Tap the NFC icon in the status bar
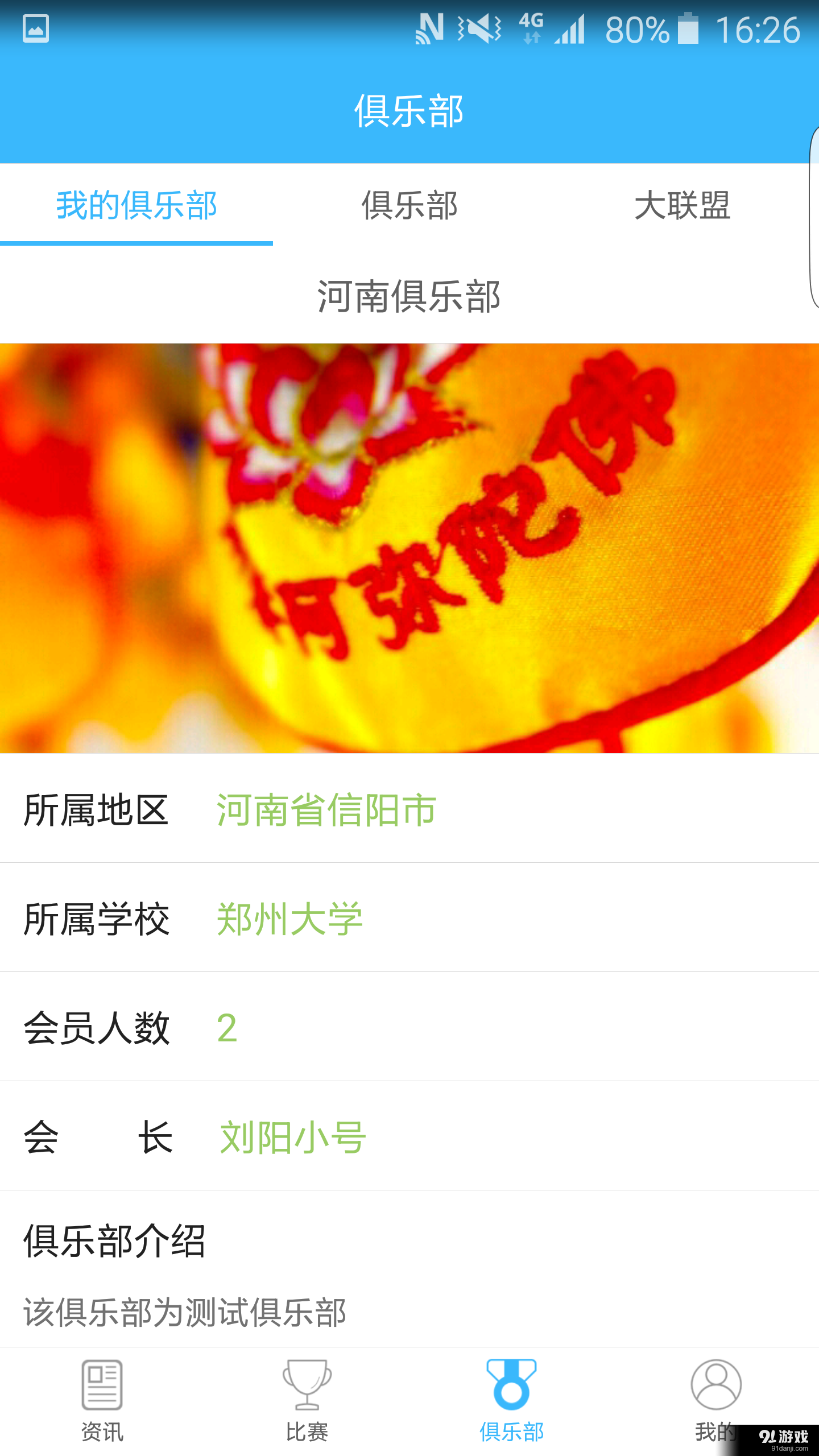819x1456 pixels. pyautogui.click(x=431, y=27)
